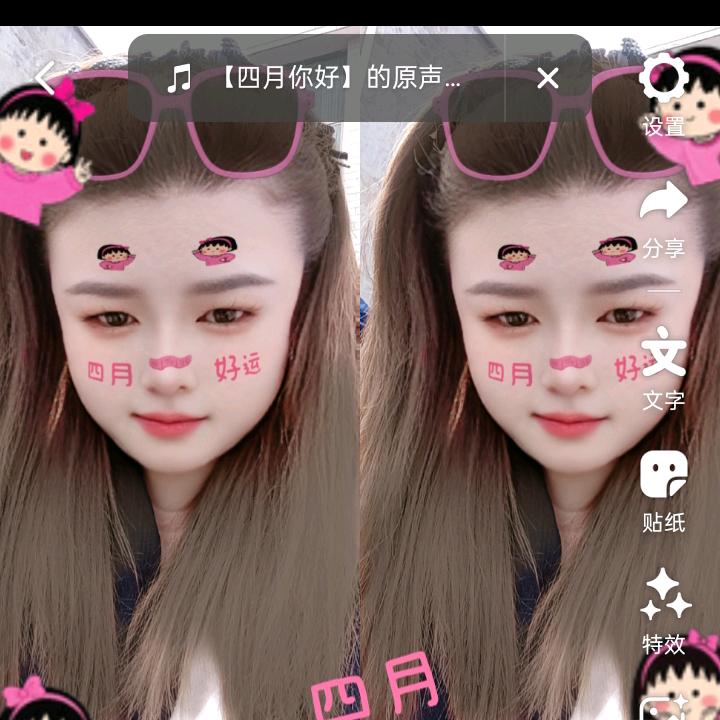Open 设置 settings gear
720x720 pixels.
point(664,94)
